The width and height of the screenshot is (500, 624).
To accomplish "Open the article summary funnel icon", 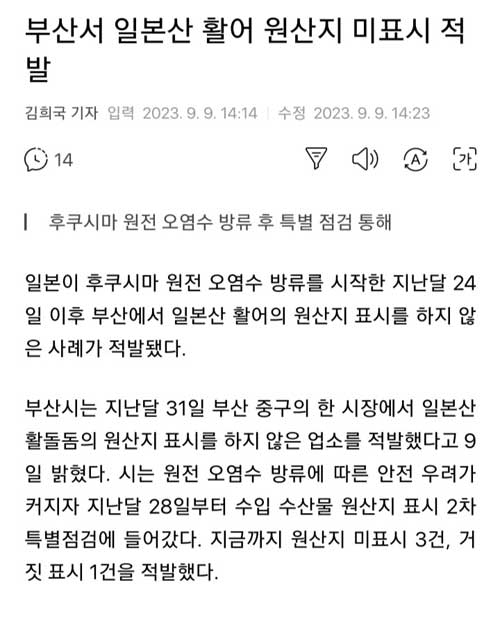I will click(316, 158).
